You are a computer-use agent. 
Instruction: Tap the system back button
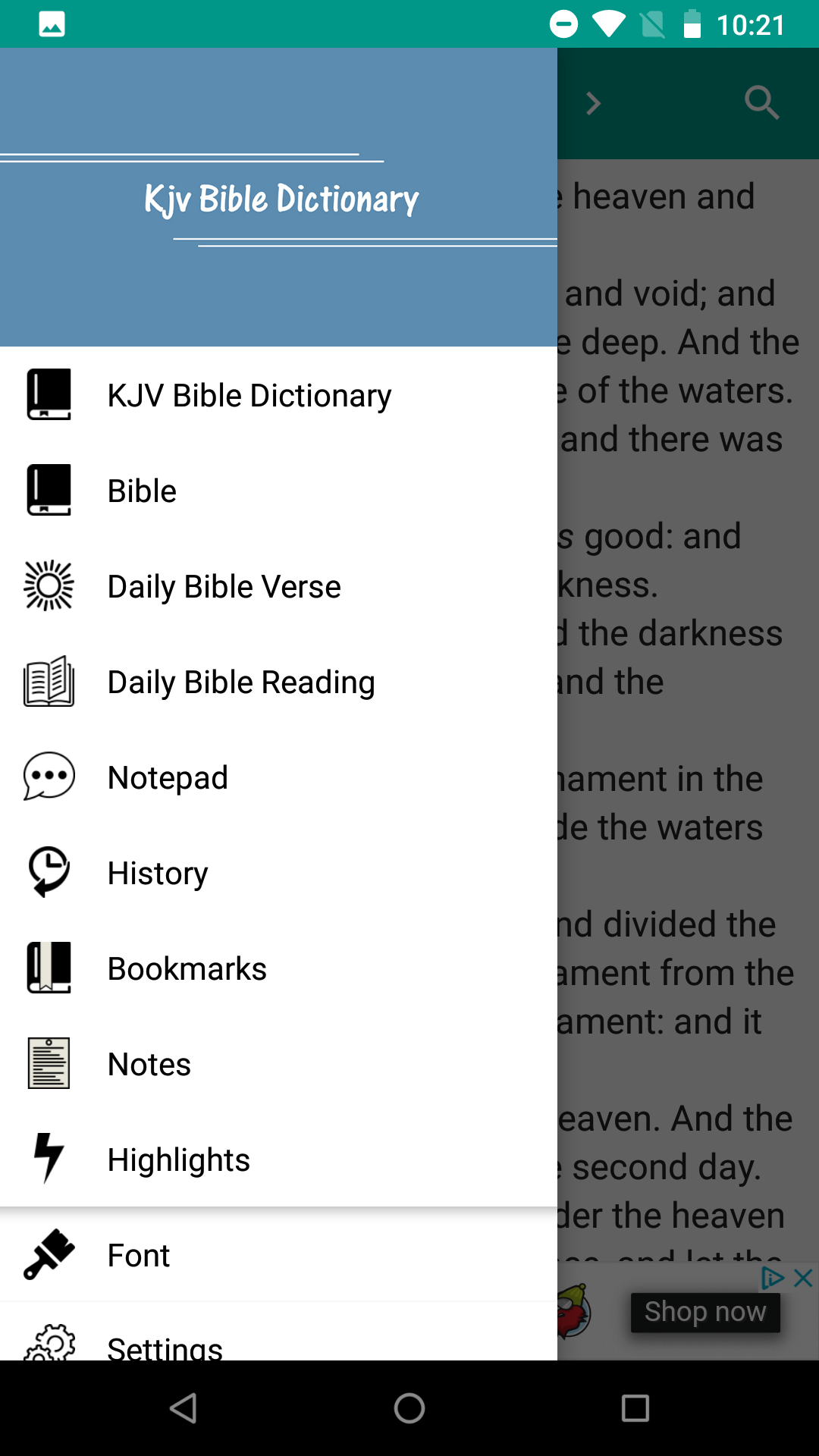pyautogui.click(x=184, y=1408)
